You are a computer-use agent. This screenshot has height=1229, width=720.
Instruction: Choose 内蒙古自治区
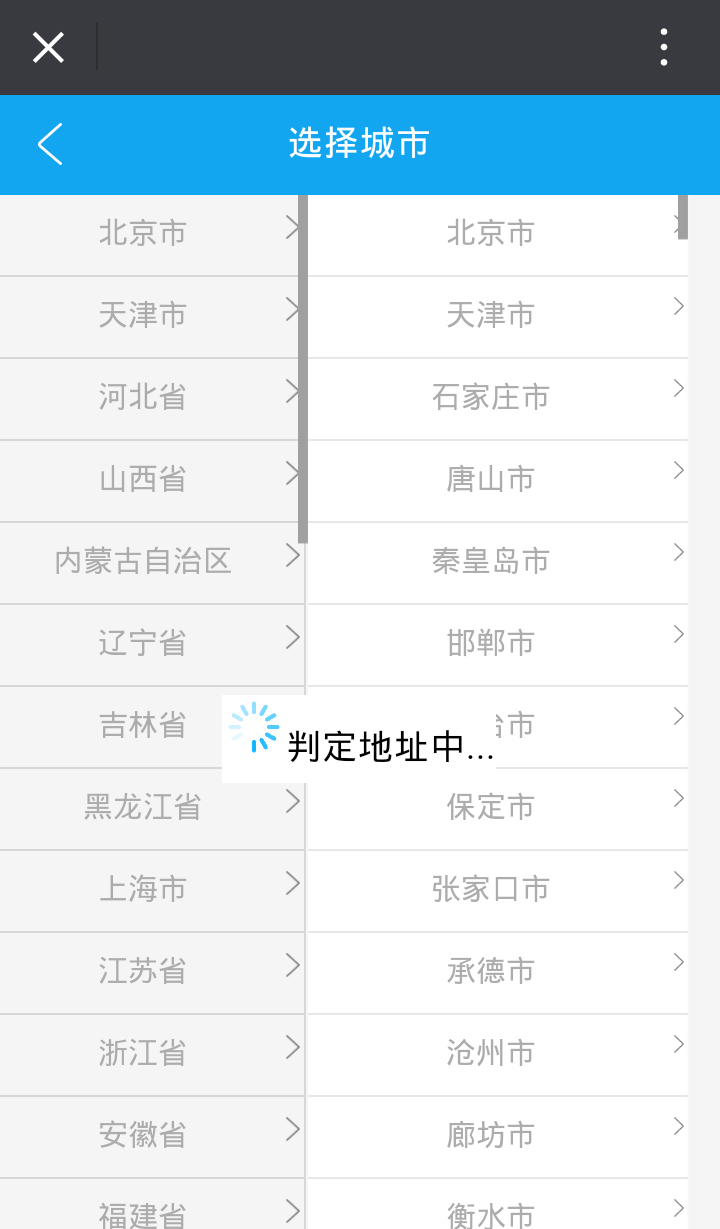click(152, 562)
